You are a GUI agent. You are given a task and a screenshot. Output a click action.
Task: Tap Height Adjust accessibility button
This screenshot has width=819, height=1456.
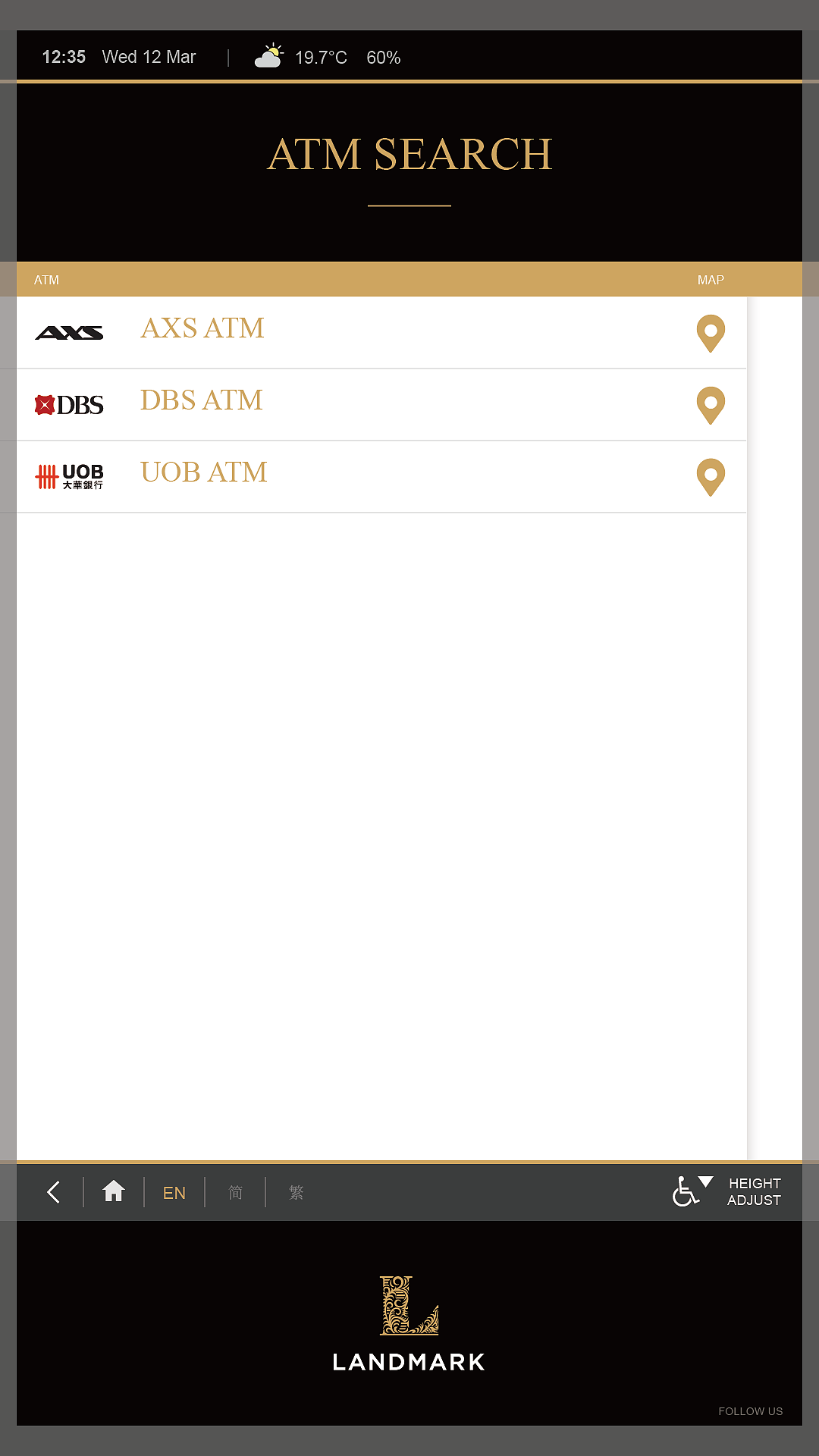click(x=726, y=1192)
